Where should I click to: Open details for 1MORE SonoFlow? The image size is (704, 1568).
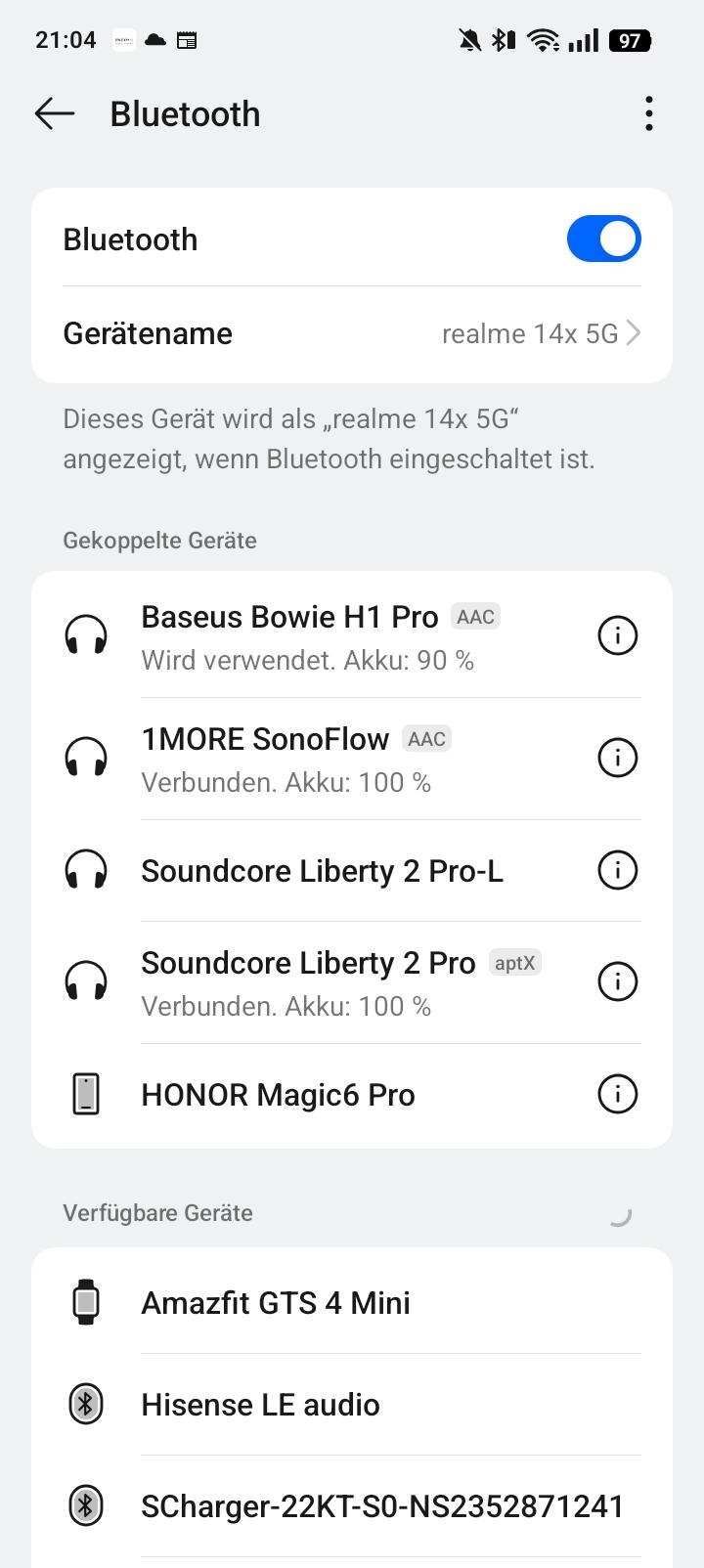click(x=617, y=759)
